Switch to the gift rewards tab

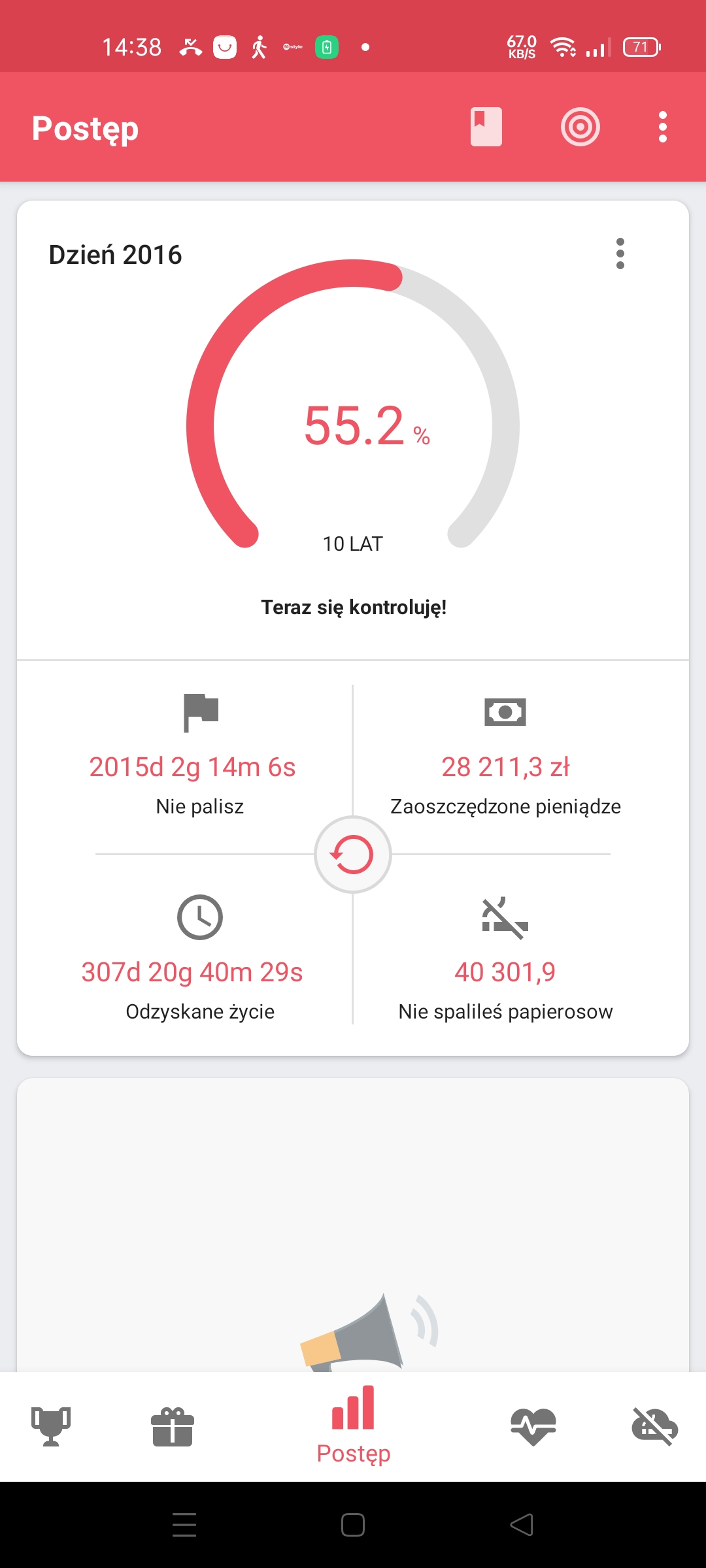pos(173,1426)
